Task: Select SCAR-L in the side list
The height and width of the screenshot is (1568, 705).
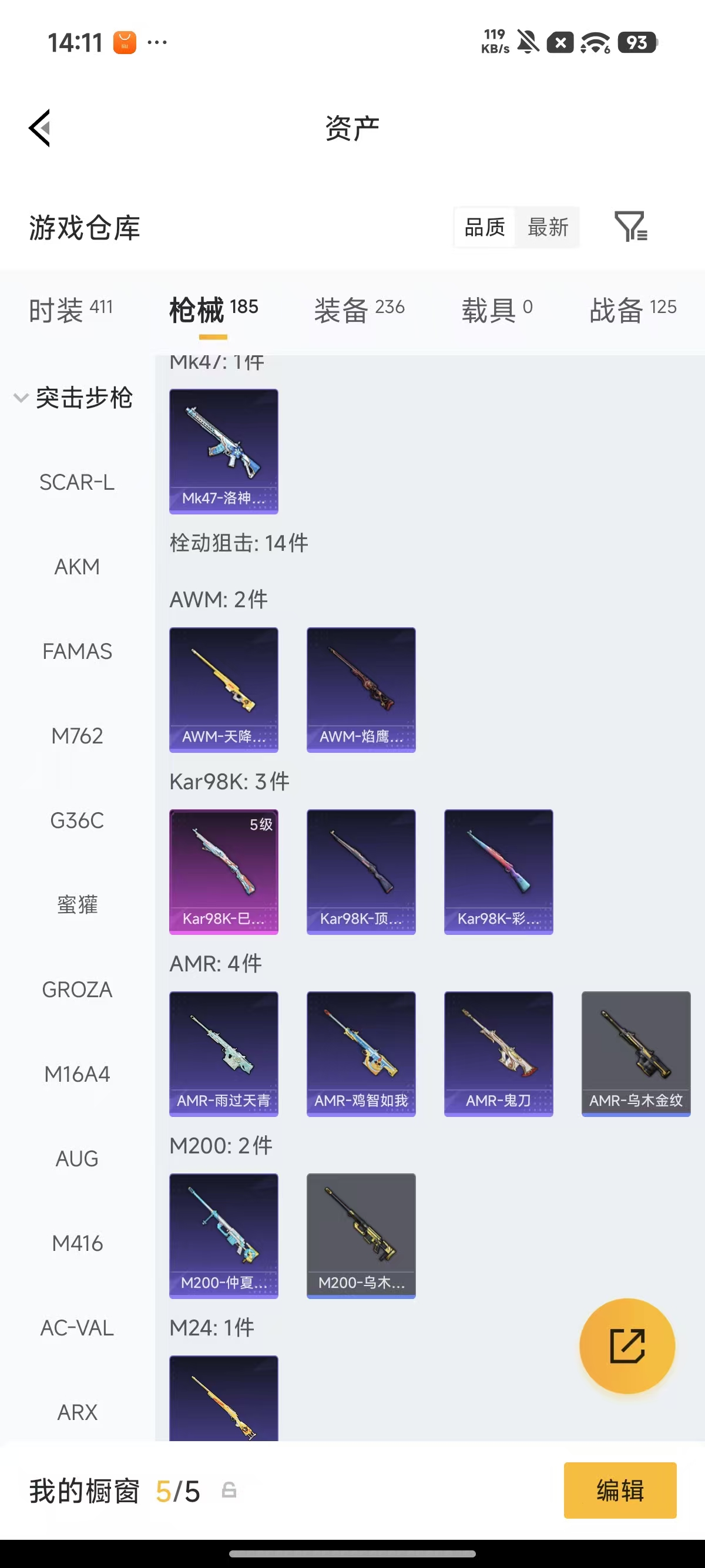Action: [x=78, y=482]
